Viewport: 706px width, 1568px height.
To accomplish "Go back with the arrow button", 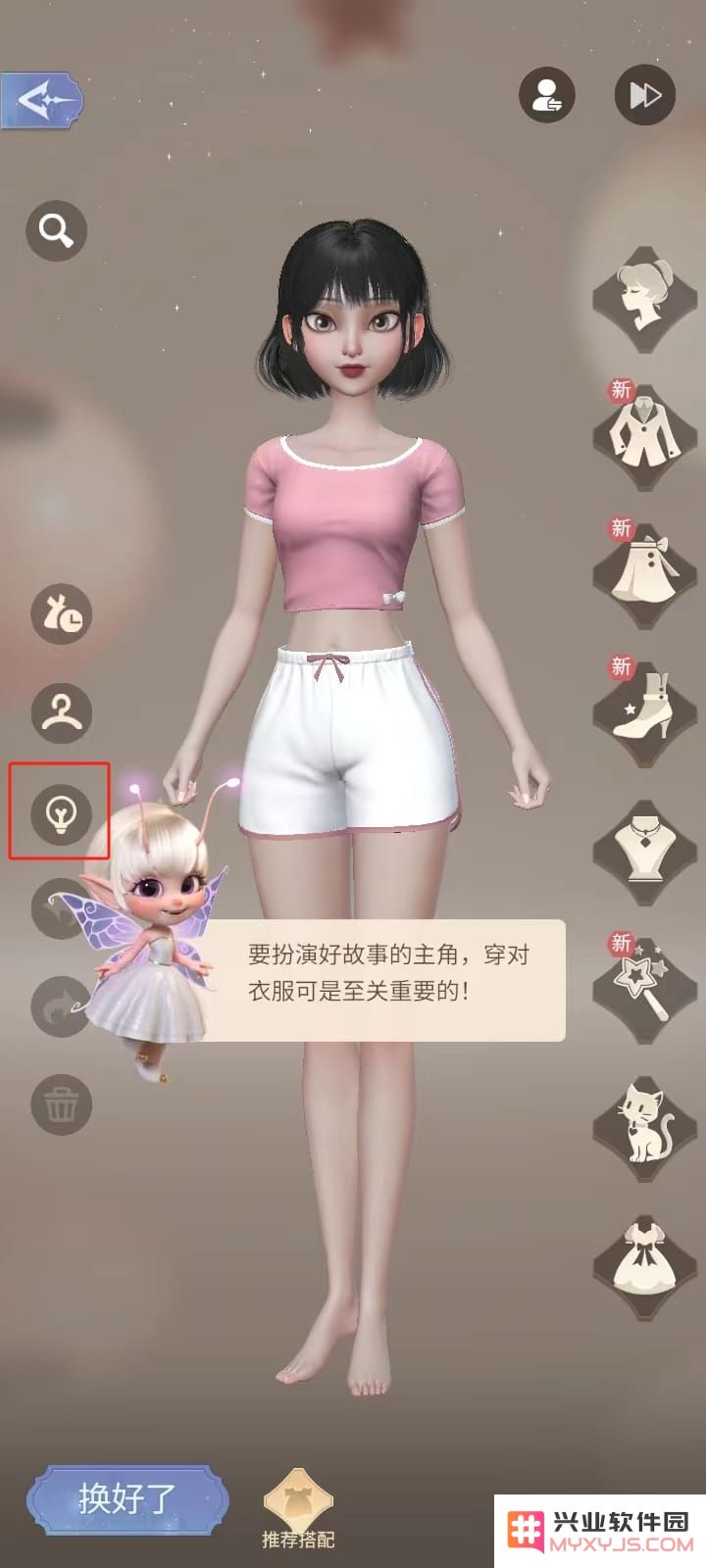I will 41,100.
